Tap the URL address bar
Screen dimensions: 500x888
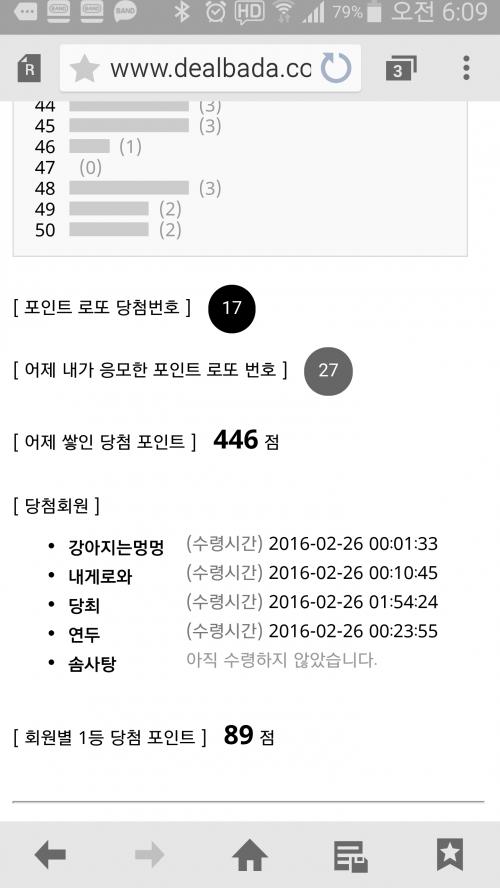[210, 69]
